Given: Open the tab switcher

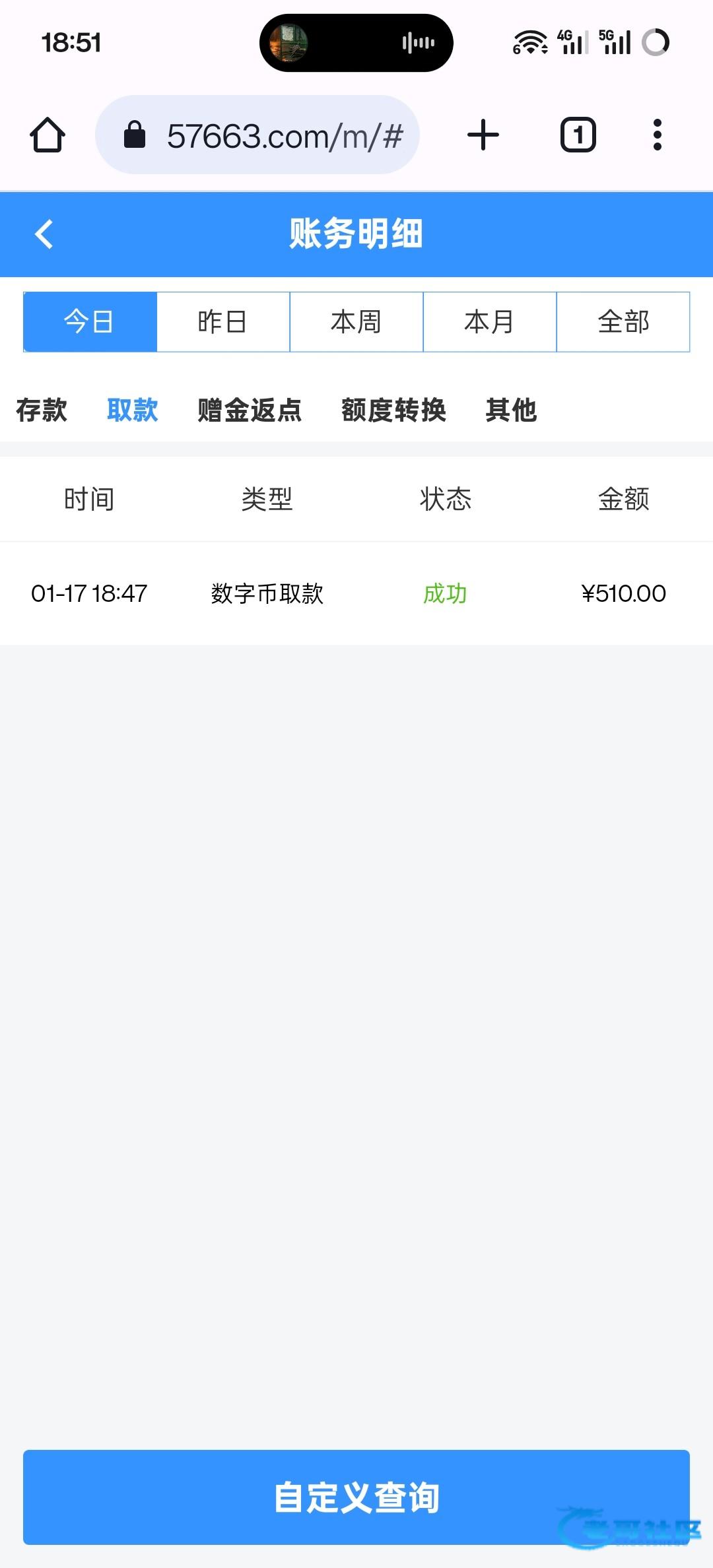Looking at the screenshot, I should 578,135.
